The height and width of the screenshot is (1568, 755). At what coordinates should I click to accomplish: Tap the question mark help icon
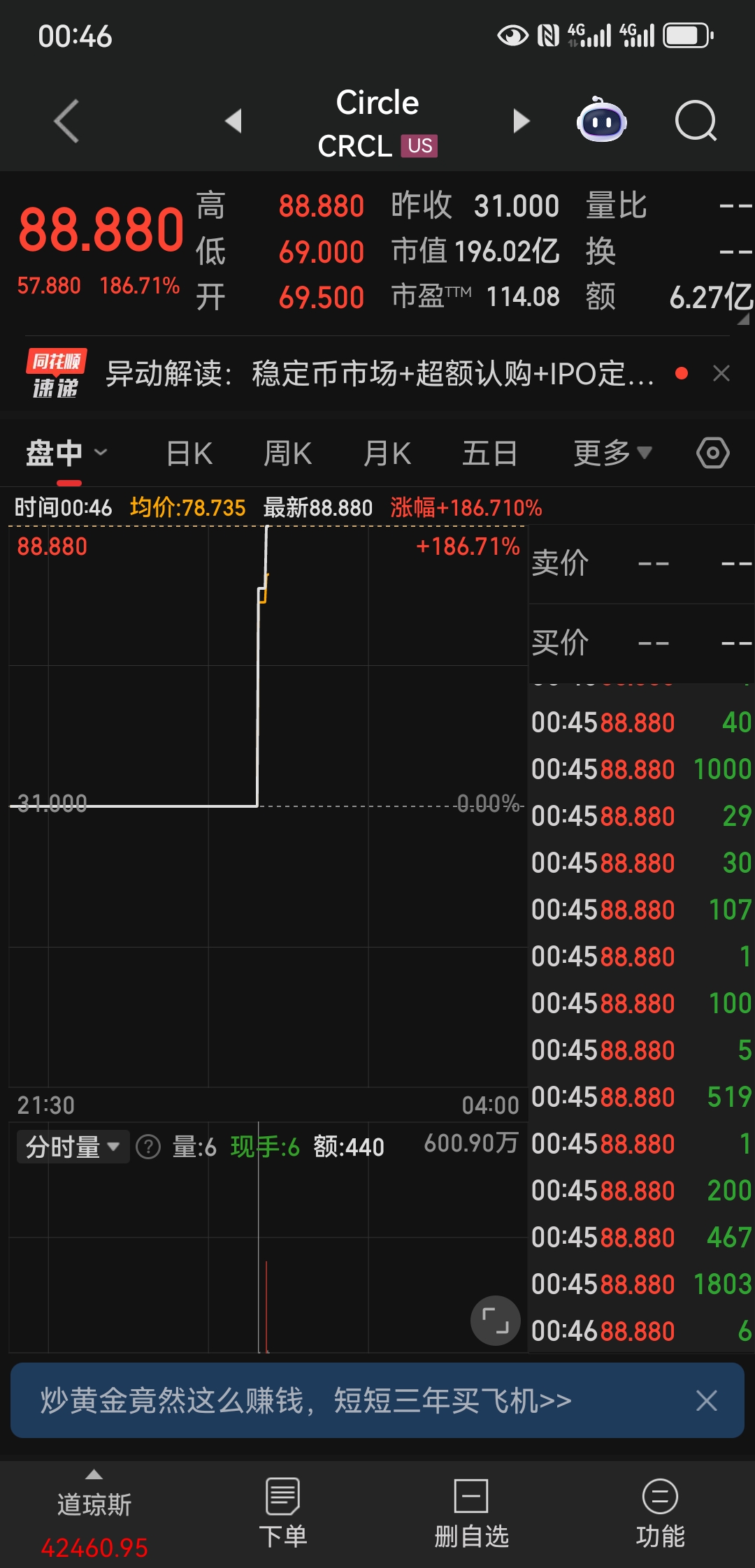148,1147
